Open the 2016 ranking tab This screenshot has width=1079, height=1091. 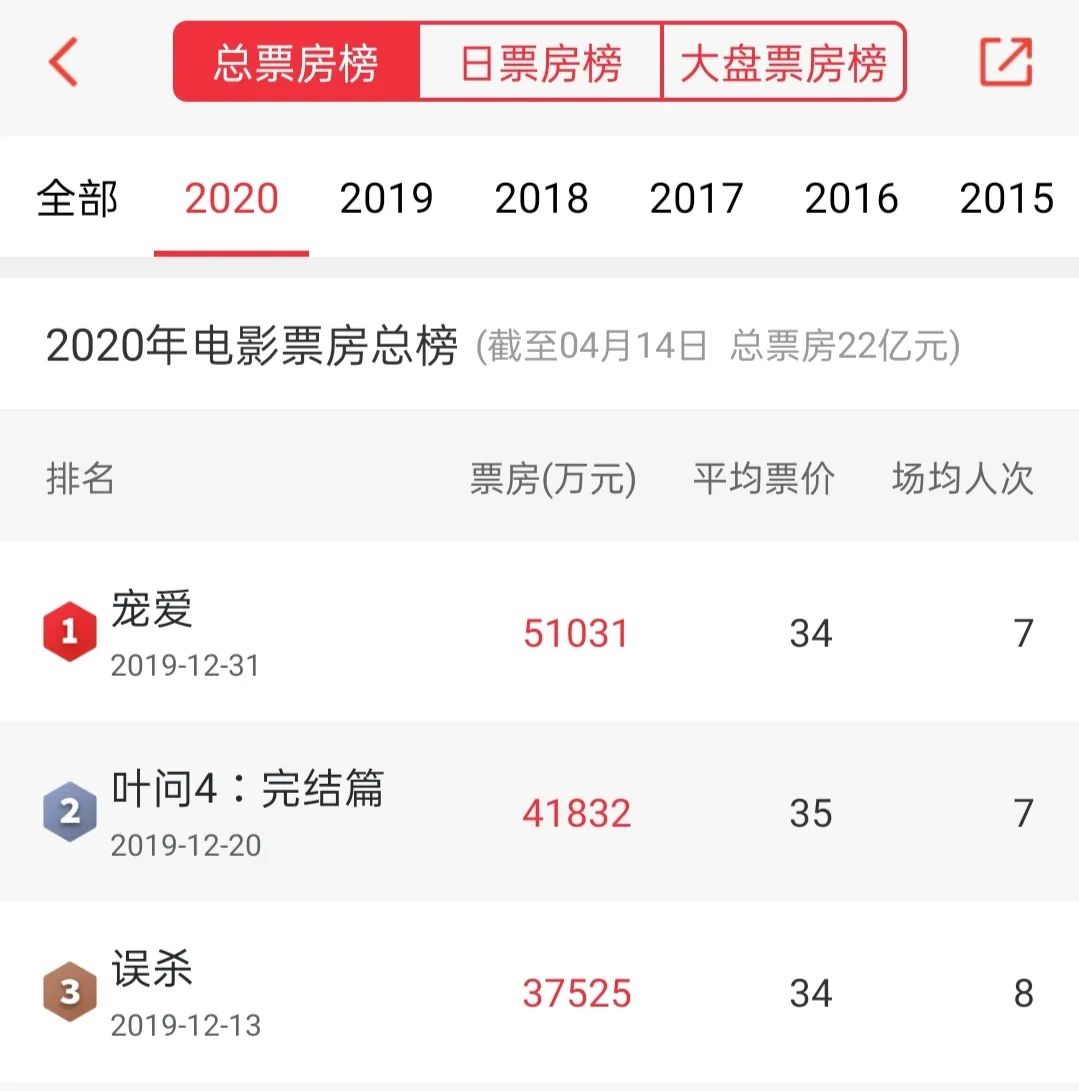pos(851,198)
